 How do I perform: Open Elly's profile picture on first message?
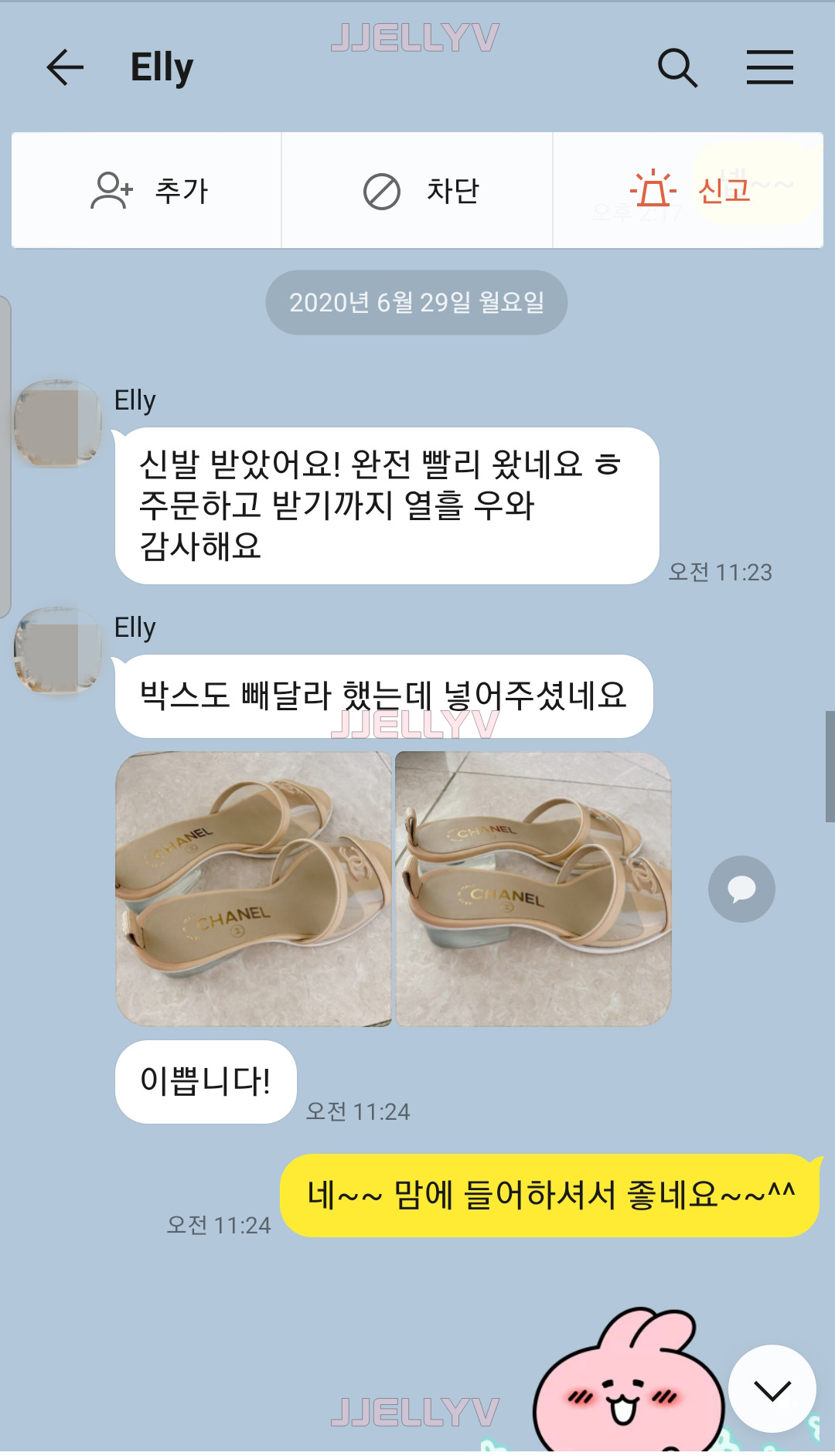tap(58, 424)
